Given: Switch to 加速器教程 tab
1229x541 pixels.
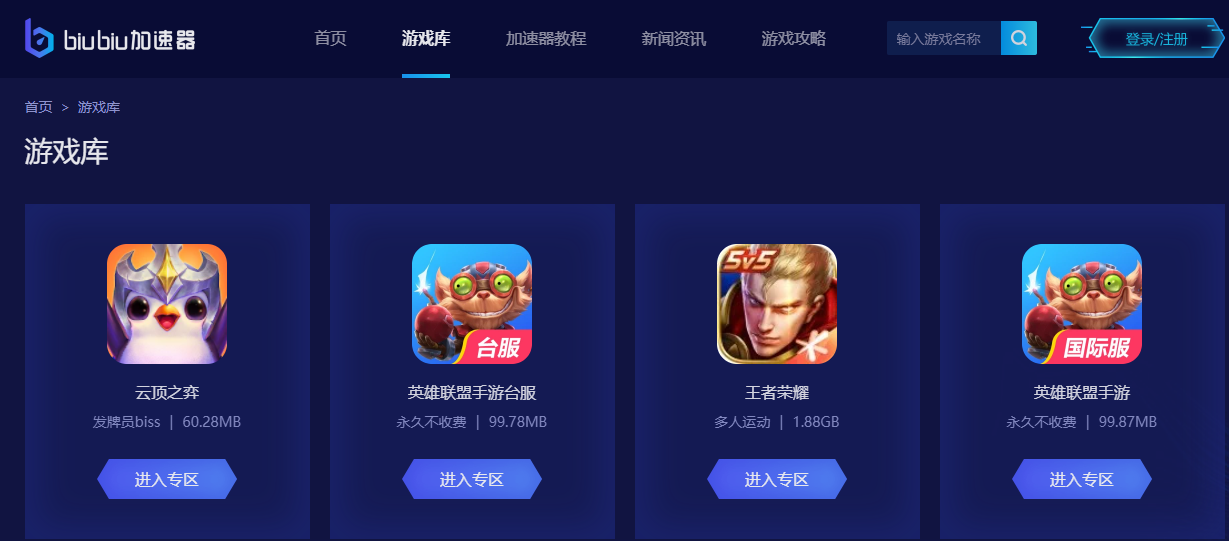Looking at the screenshot, I should pos(546,39).
